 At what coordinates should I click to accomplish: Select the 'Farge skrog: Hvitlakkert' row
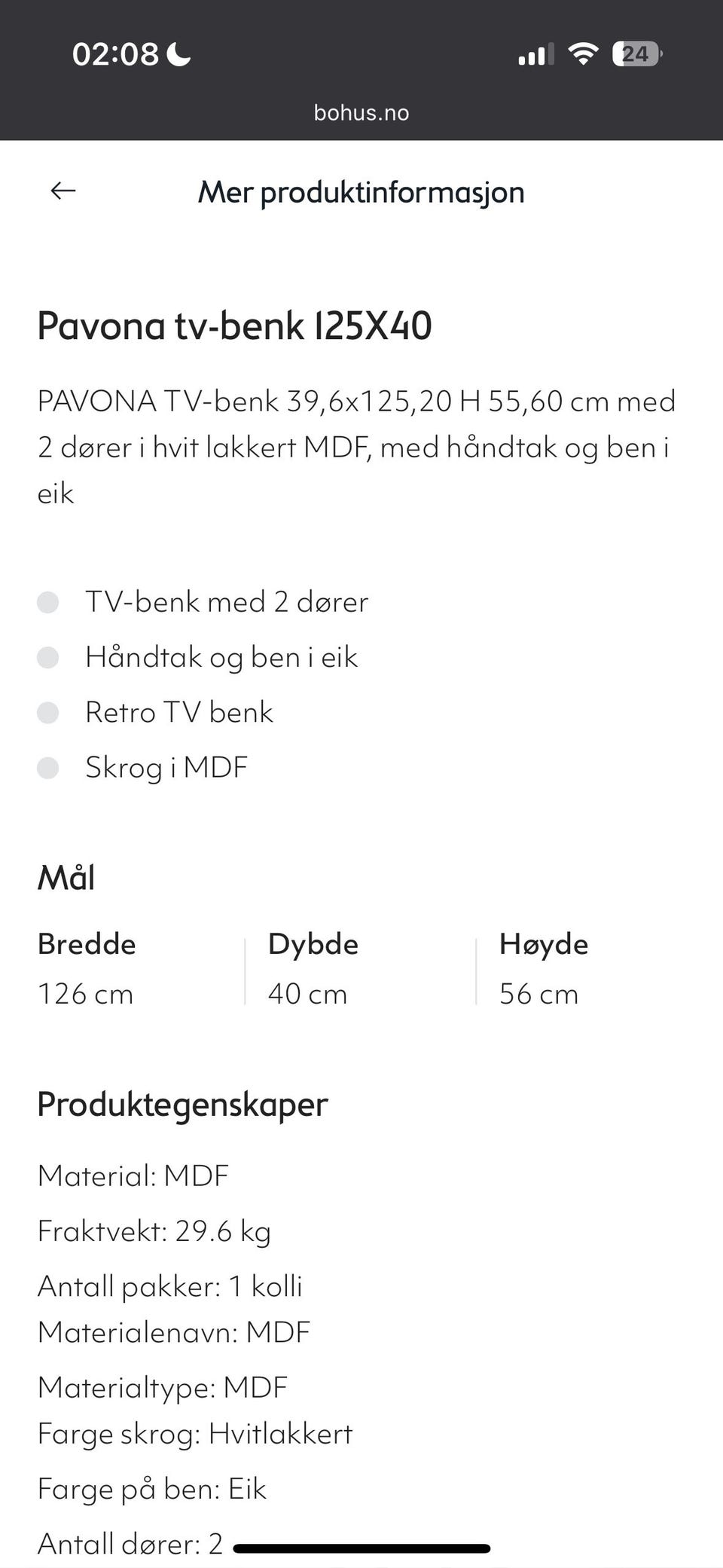point(194,1434)
